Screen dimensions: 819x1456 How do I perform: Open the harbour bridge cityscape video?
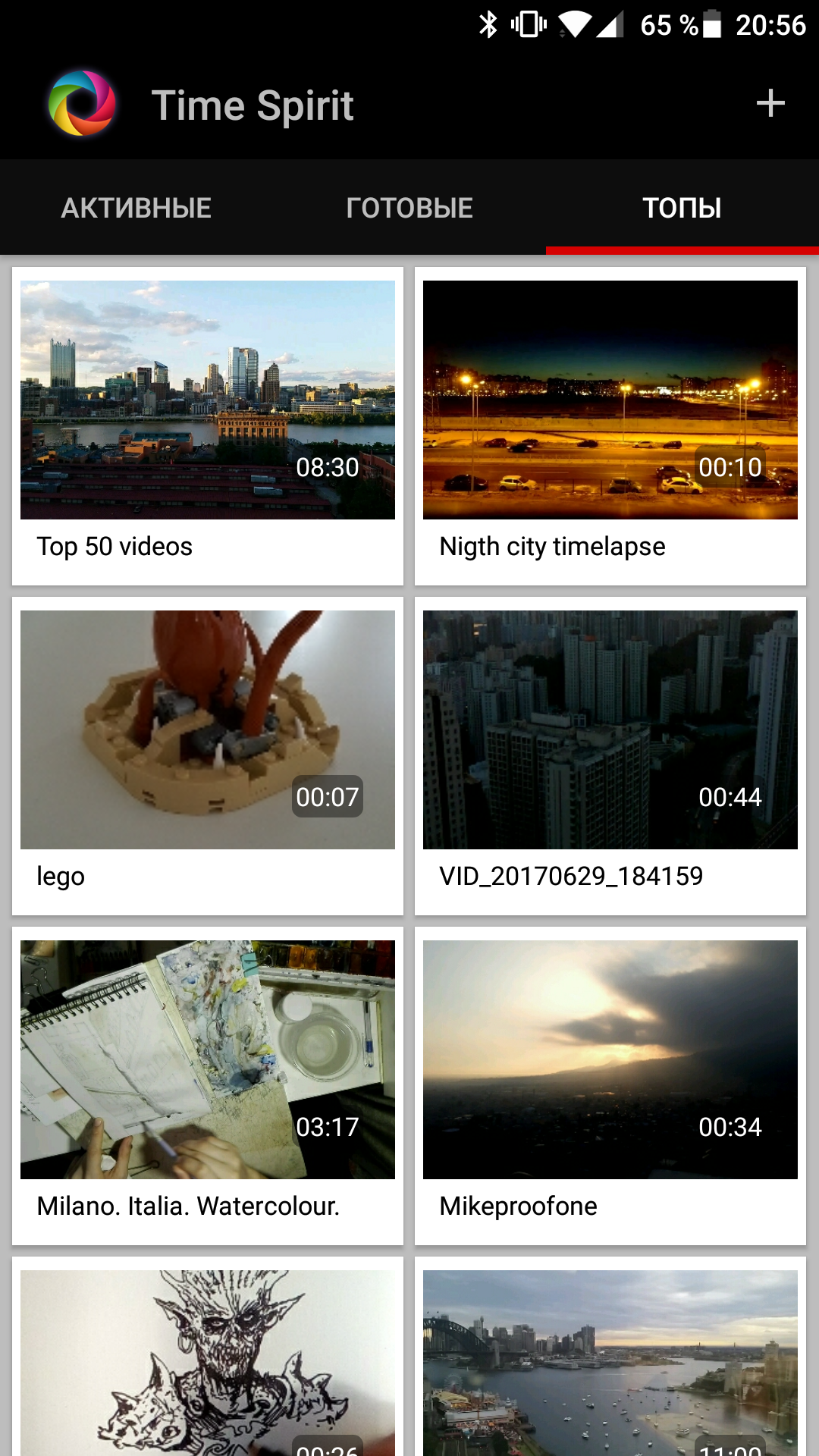(x=610, y=1361)
